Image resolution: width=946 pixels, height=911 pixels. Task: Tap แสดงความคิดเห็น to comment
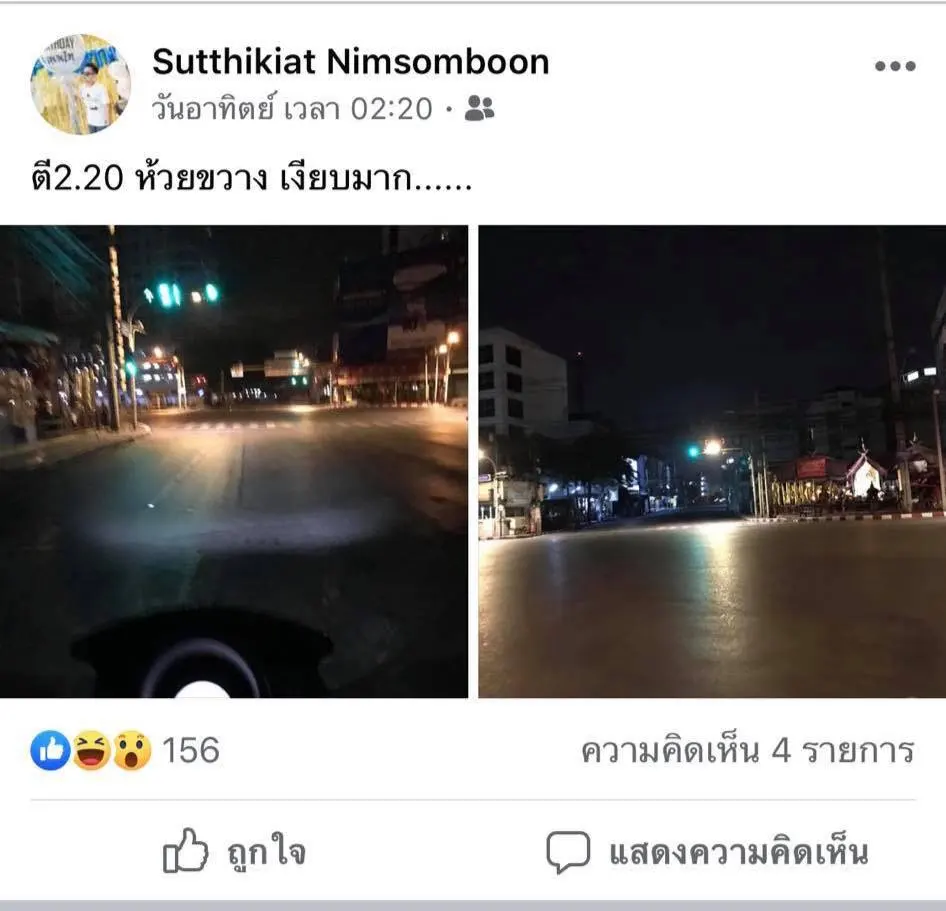707,853
